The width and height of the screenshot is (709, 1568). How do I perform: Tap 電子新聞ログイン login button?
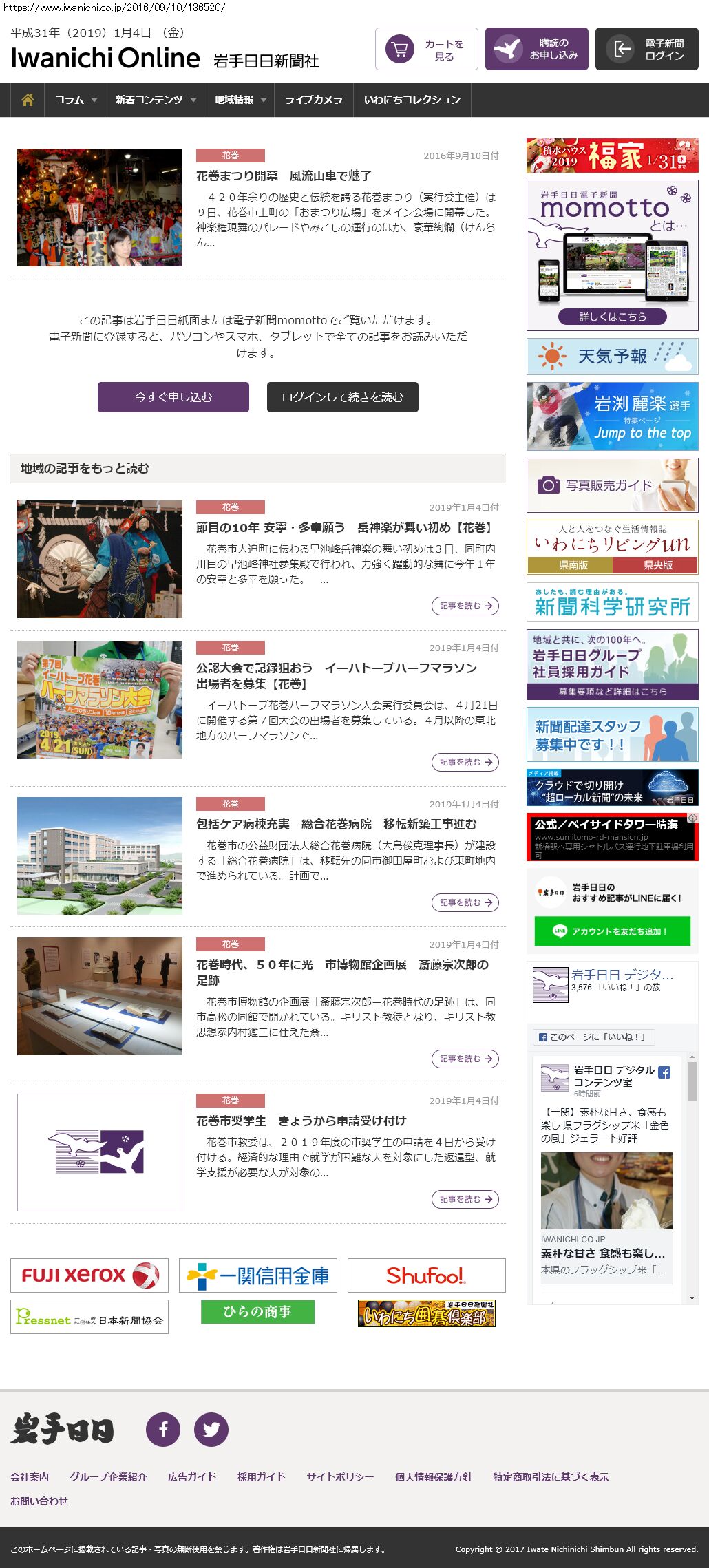pos(647,49)
